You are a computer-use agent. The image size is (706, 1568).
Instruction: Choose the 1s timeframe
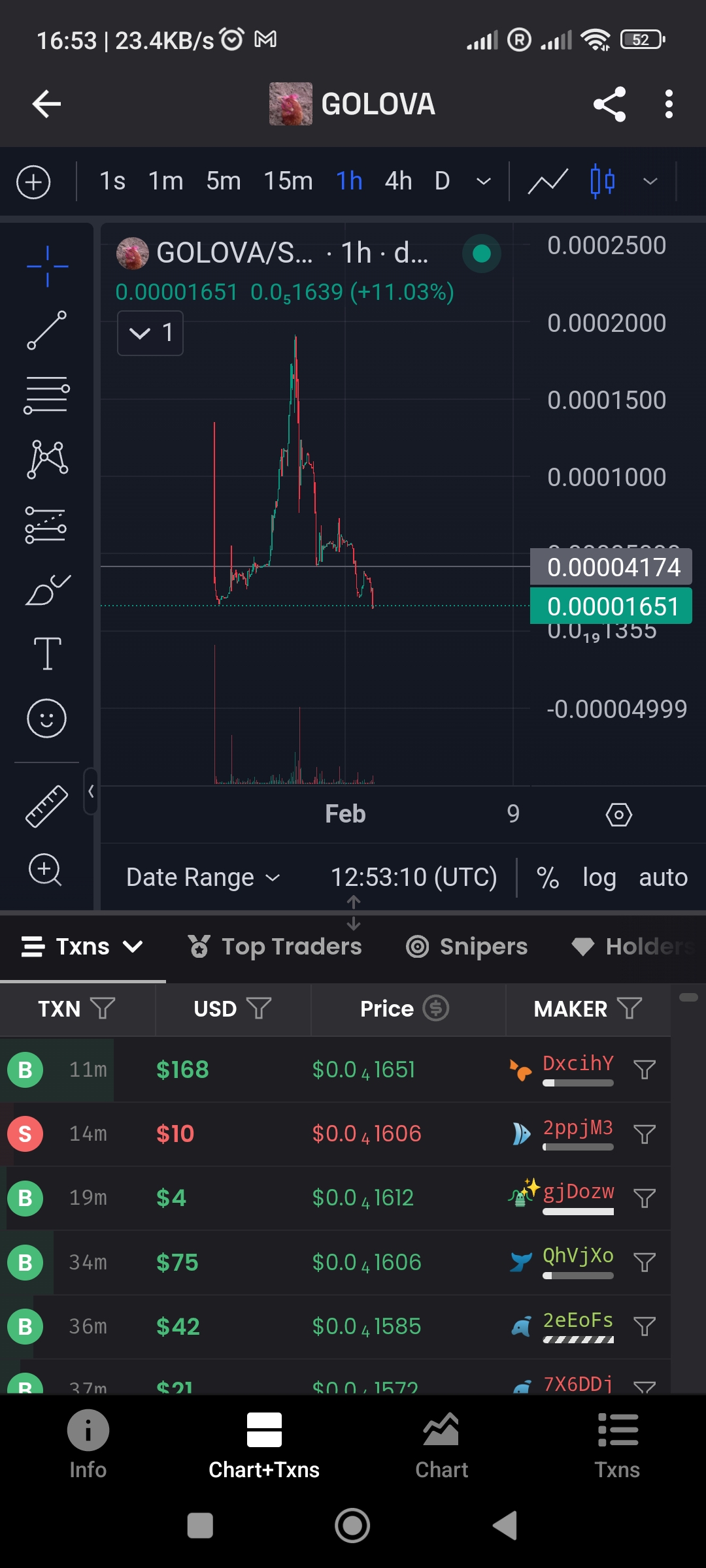(112, 181)
